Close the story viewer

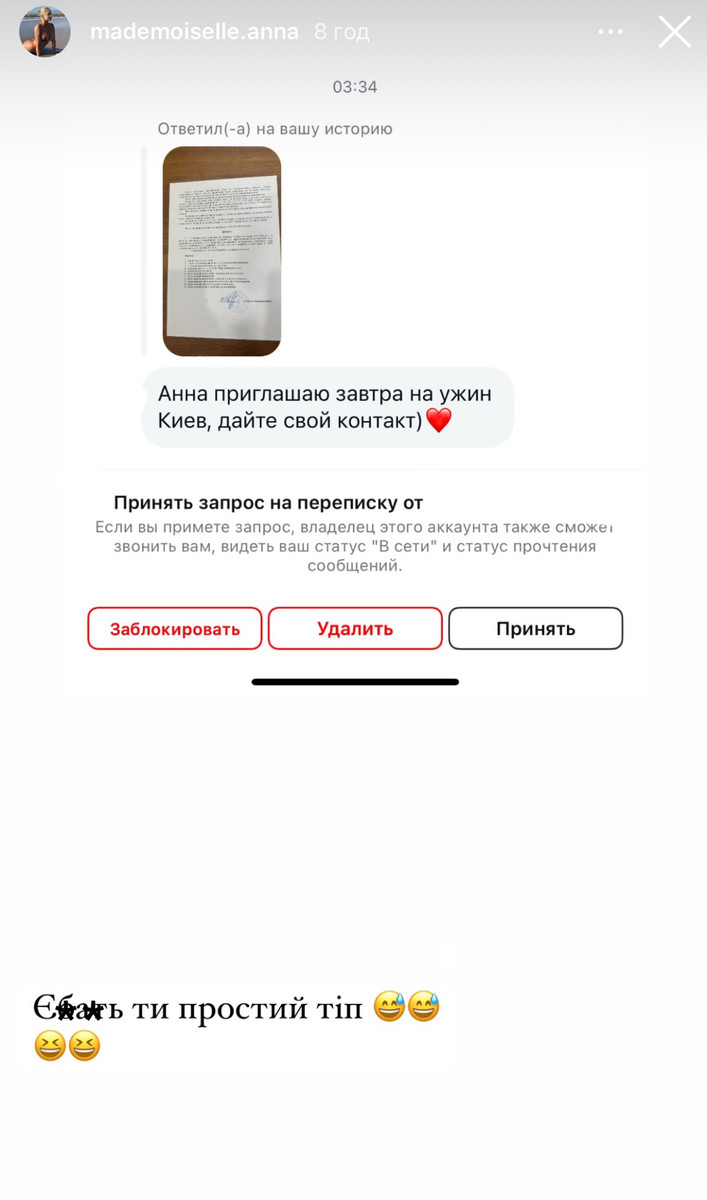[674, 32]
